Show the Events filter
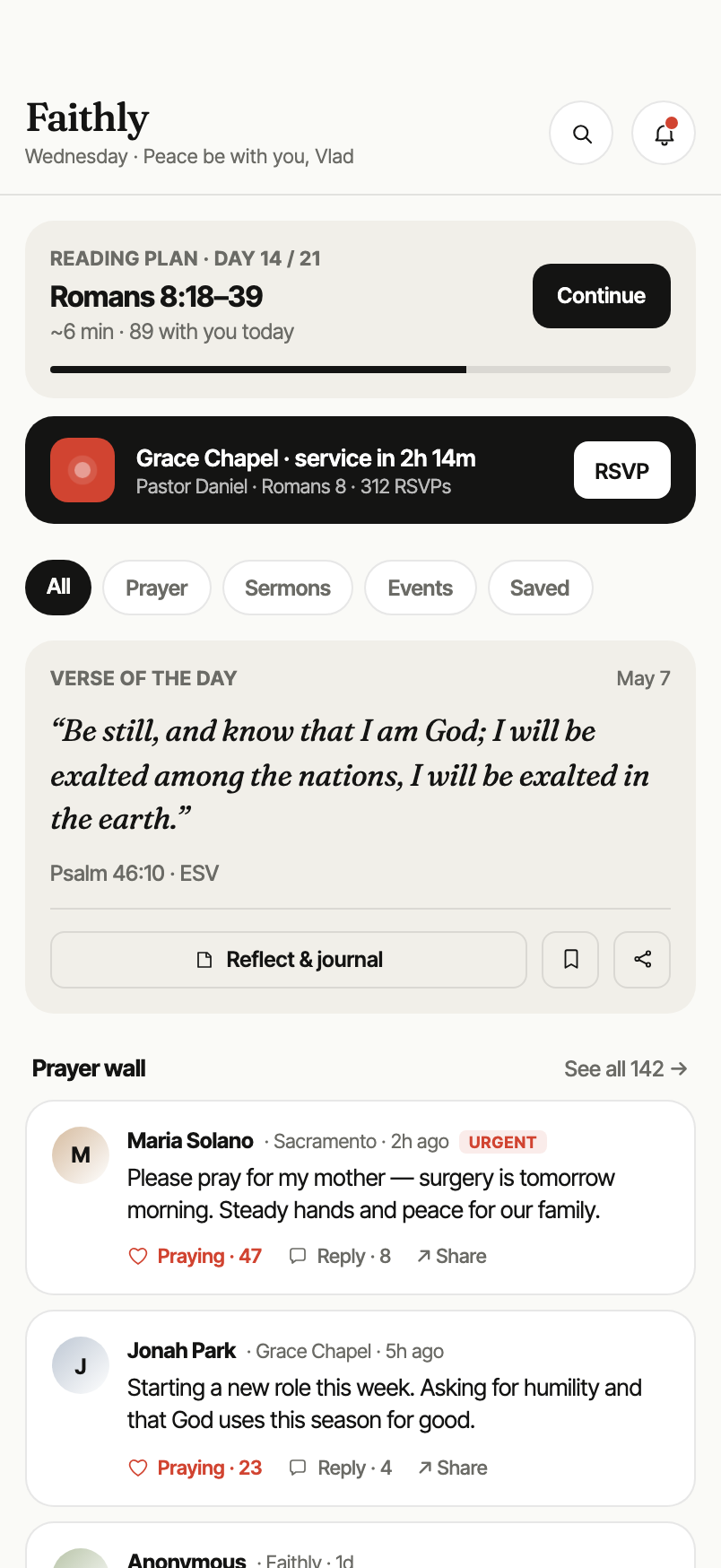This screenshot has width=721, height=1568. click(421, 588)
